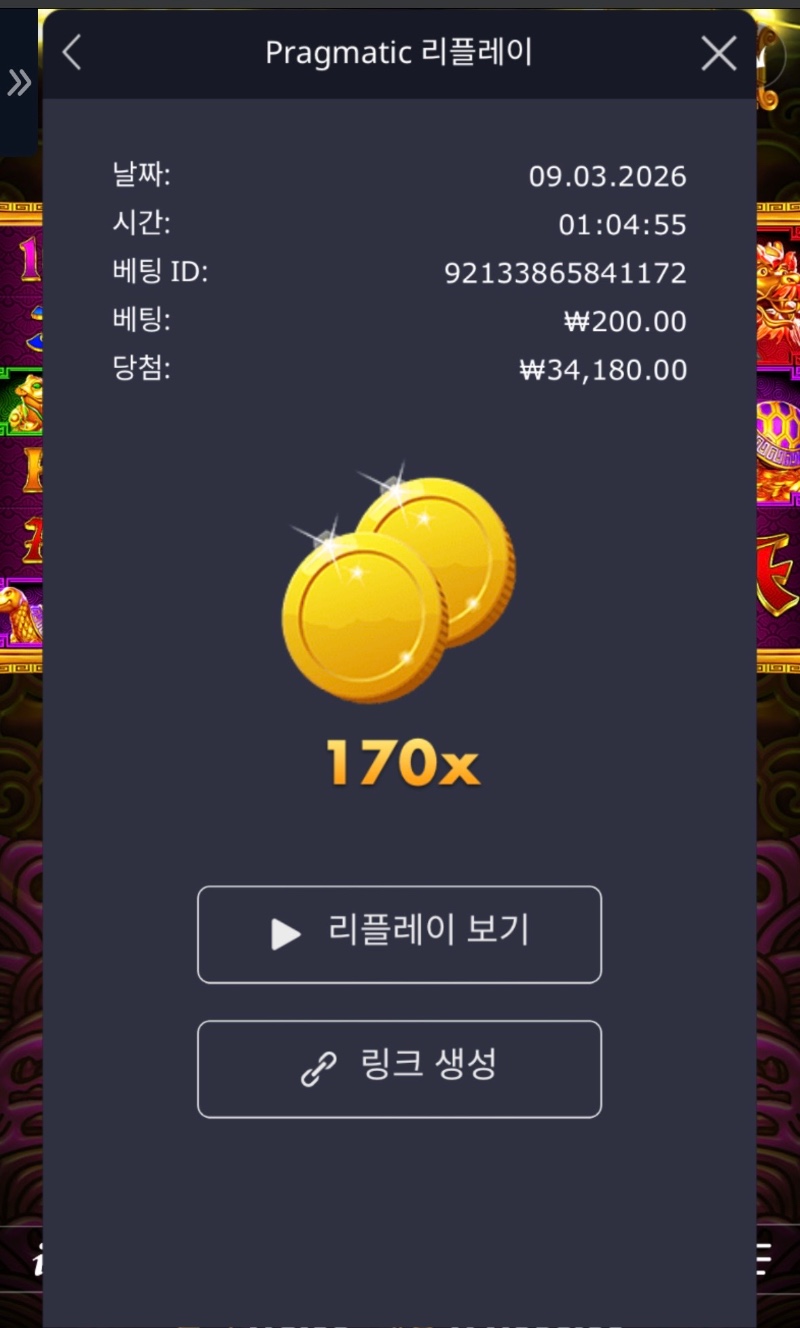Go back from the Pragmatic 리플레이 dialog

[72, 53]
